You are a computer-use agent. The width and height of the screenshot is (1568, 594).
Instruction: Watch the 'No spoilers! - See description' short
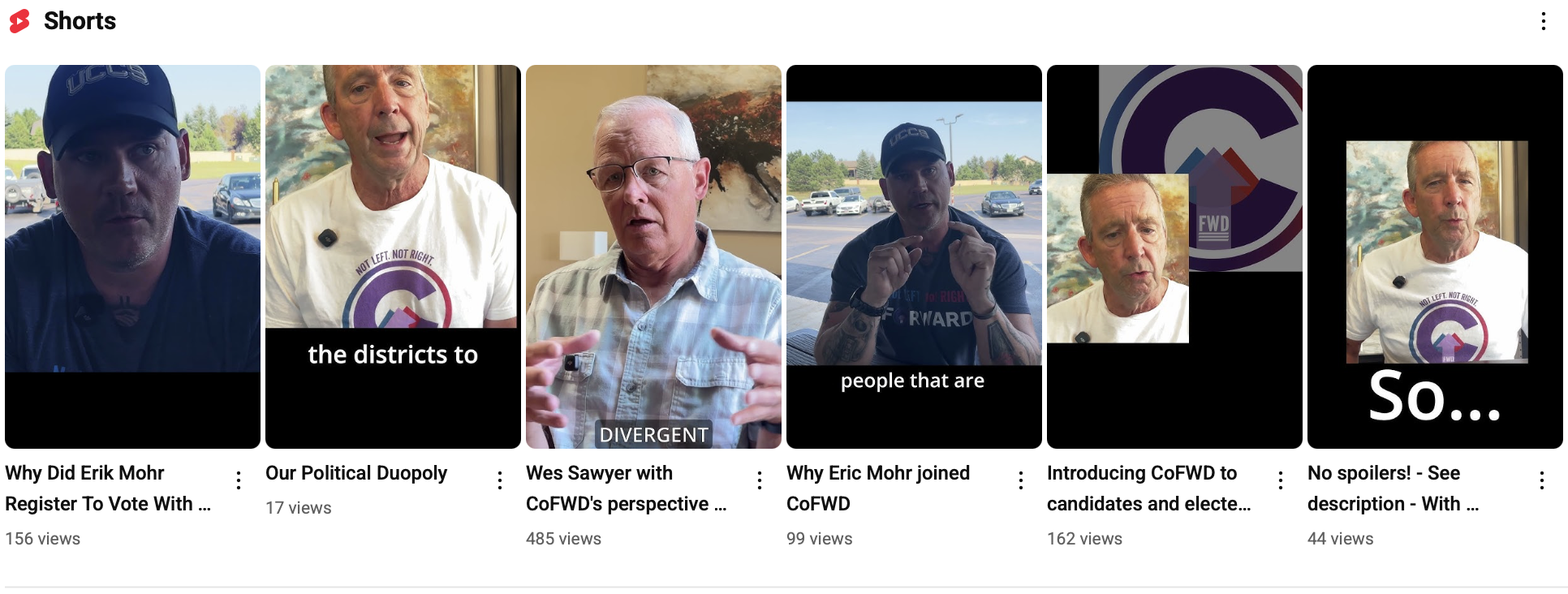click(x=1435, y=256)
